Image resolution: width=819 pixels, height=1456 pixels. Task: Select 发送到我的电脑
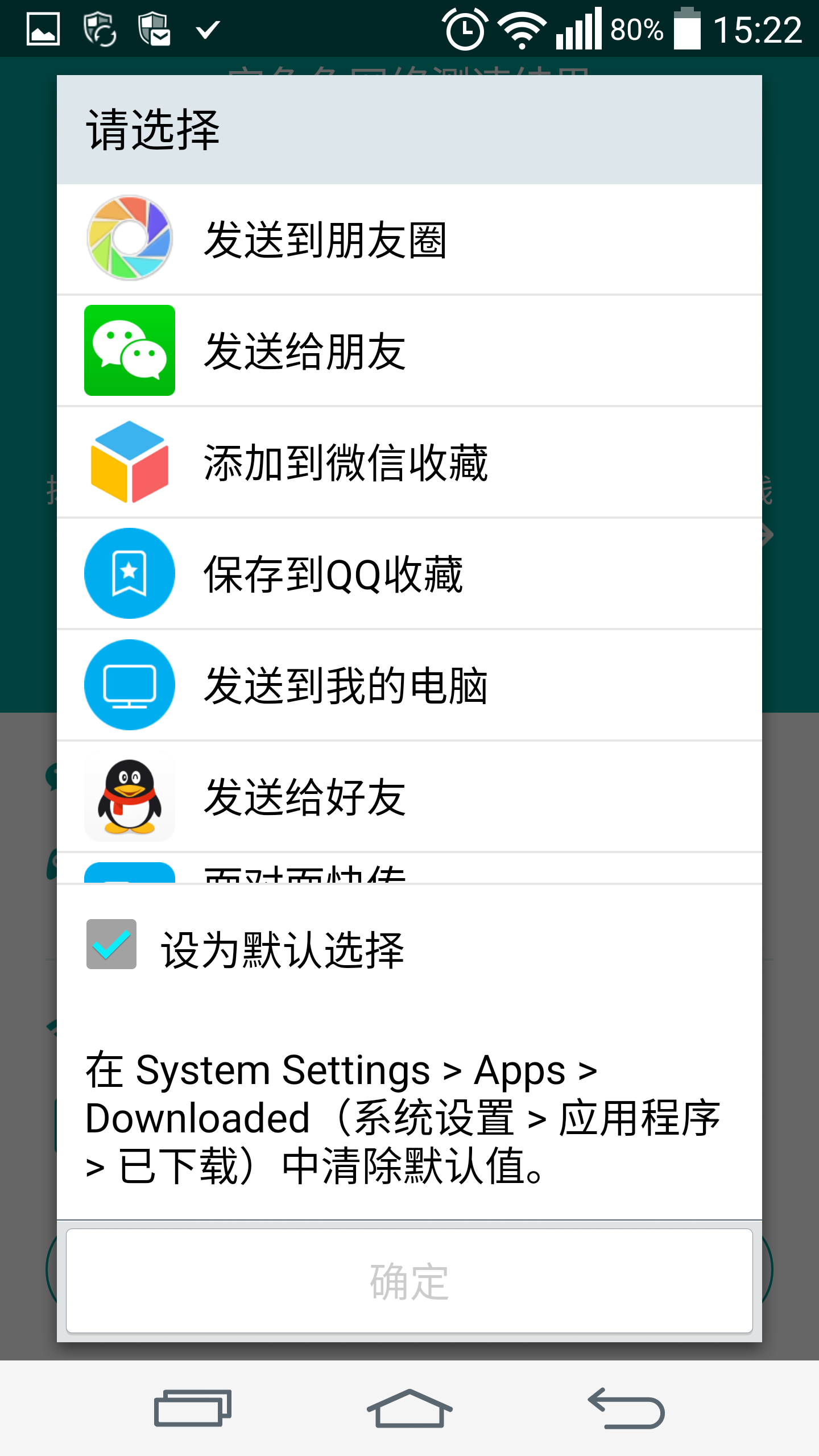click(409, 685)
